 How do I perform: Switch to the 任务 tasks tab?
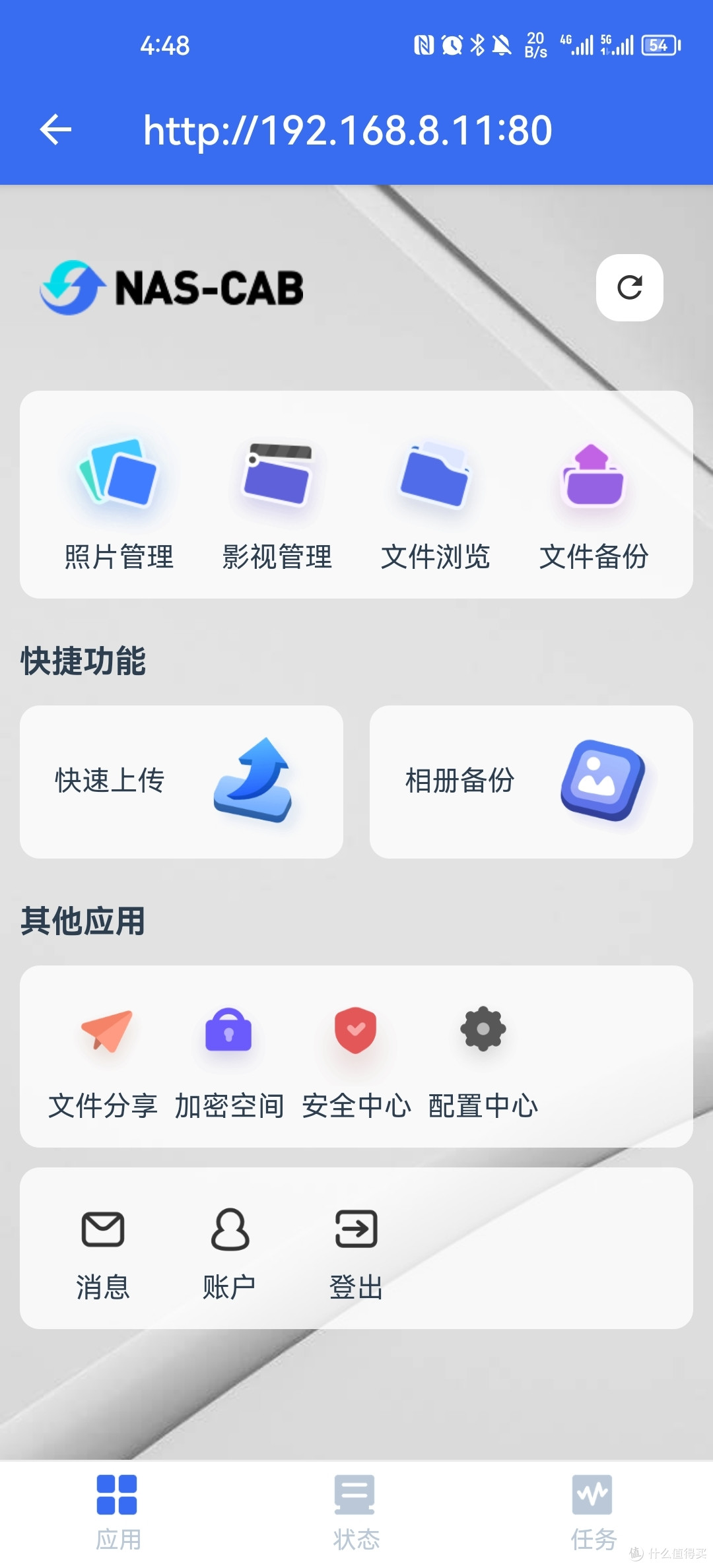click(x=593, y=1511)
